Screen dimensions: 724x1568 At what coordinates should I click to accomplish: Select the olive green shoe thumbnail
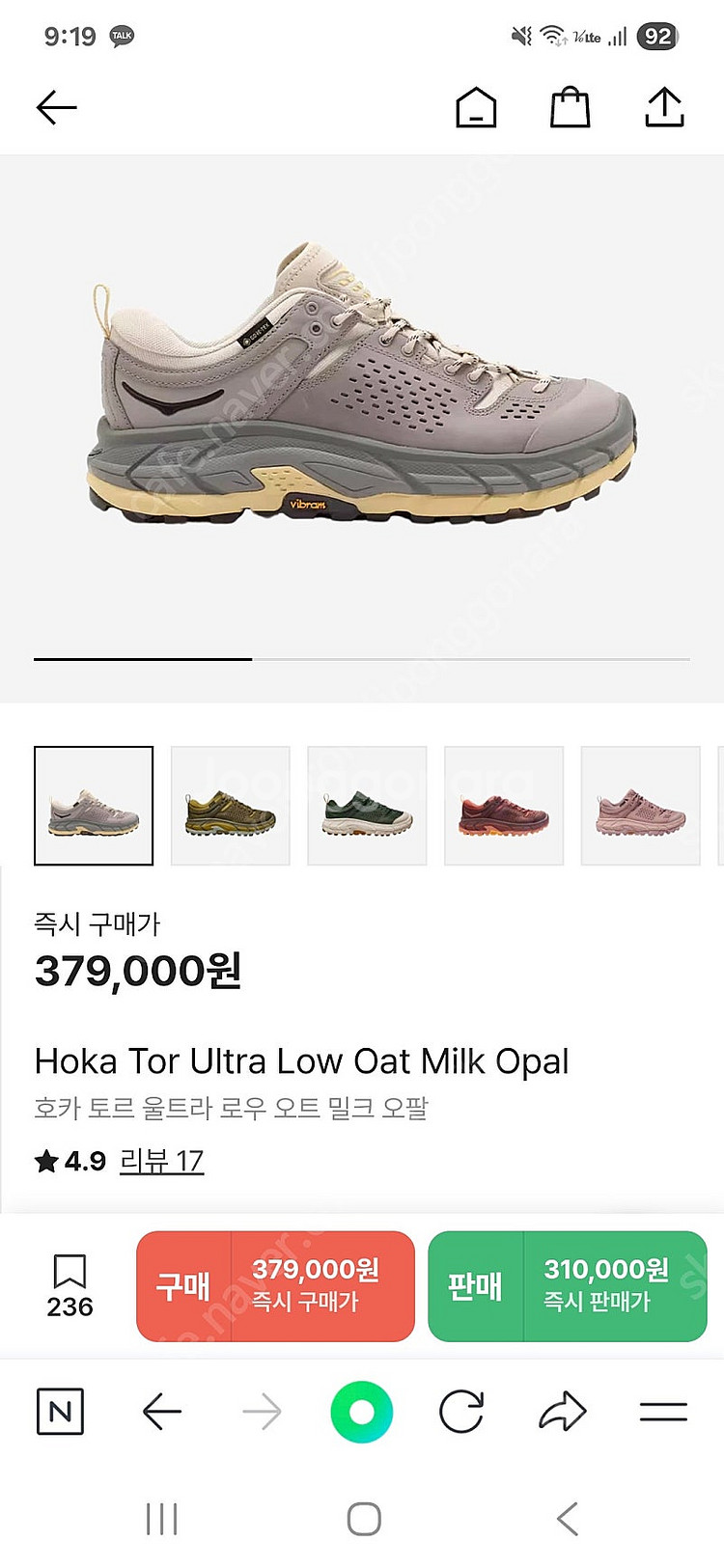(231, 806)
